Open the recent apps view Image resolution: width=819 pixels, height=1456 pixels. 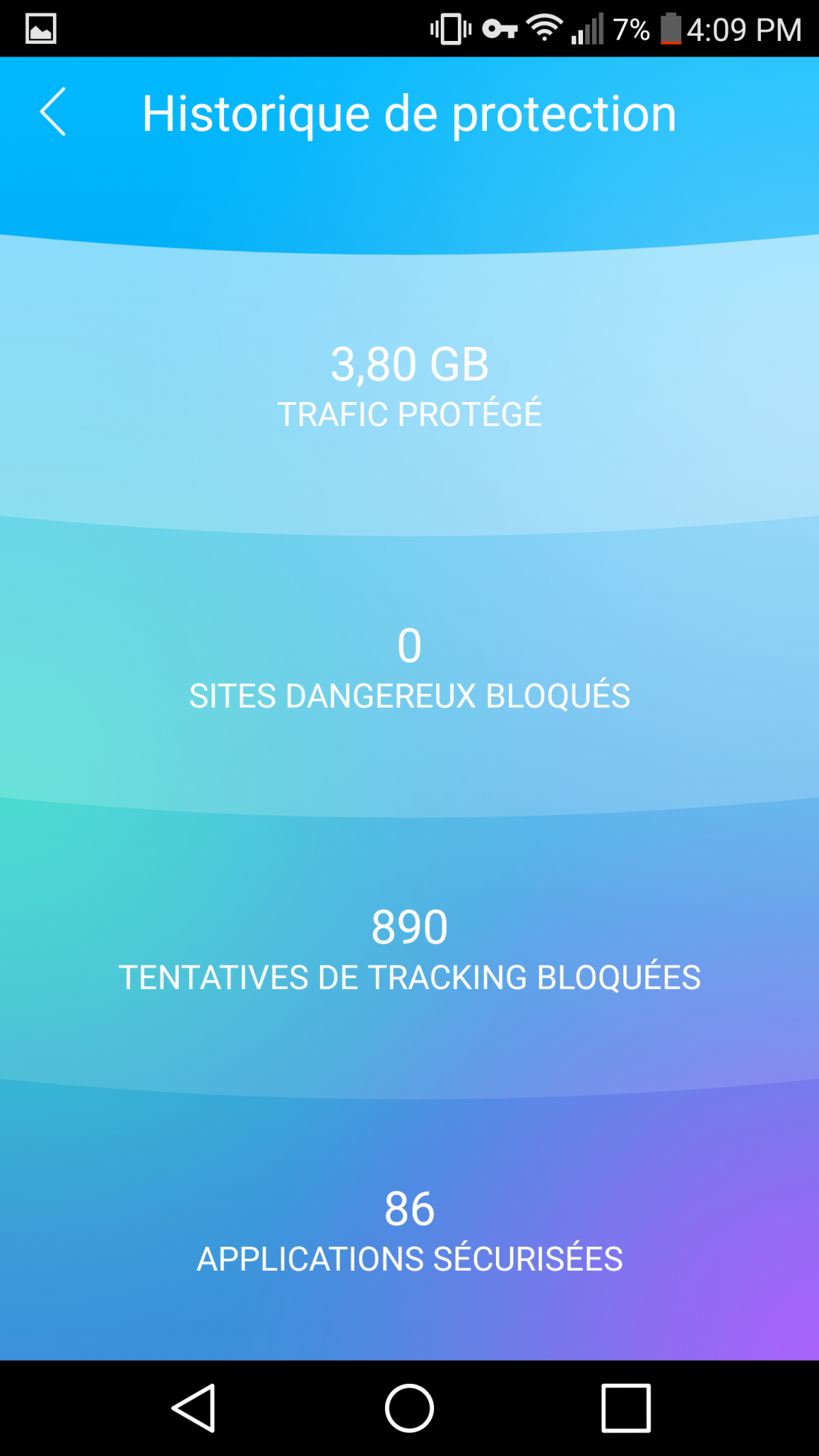click(625, 1408)
